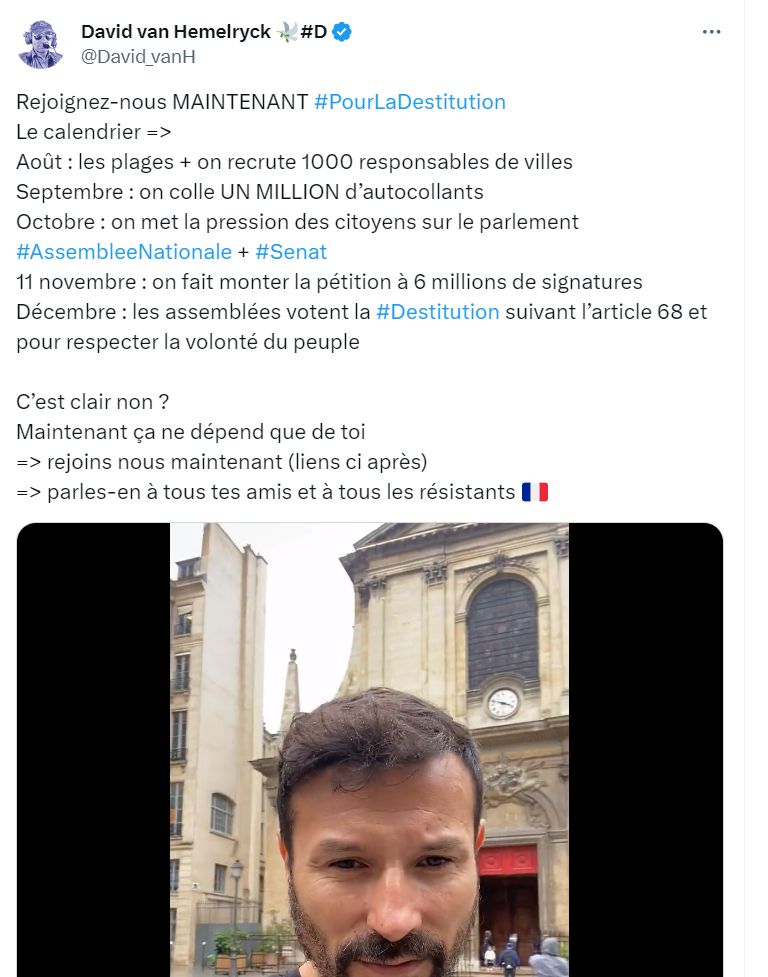Open the #Senat hashtag
Viewport: 768px width, 977px height.
click(291, 252)
